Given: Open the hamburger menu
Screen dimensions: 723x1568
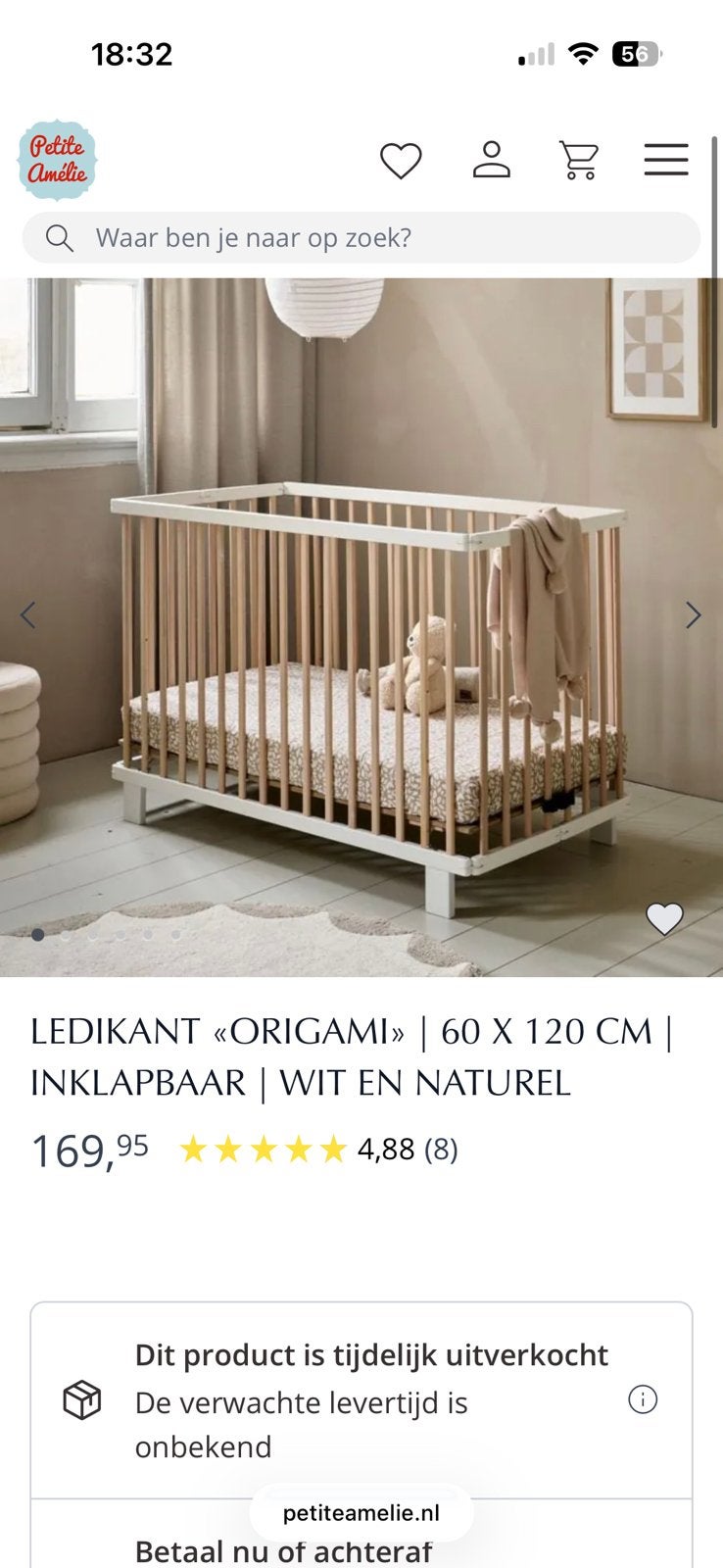Looking at the screenshot, I should (666, 160).
